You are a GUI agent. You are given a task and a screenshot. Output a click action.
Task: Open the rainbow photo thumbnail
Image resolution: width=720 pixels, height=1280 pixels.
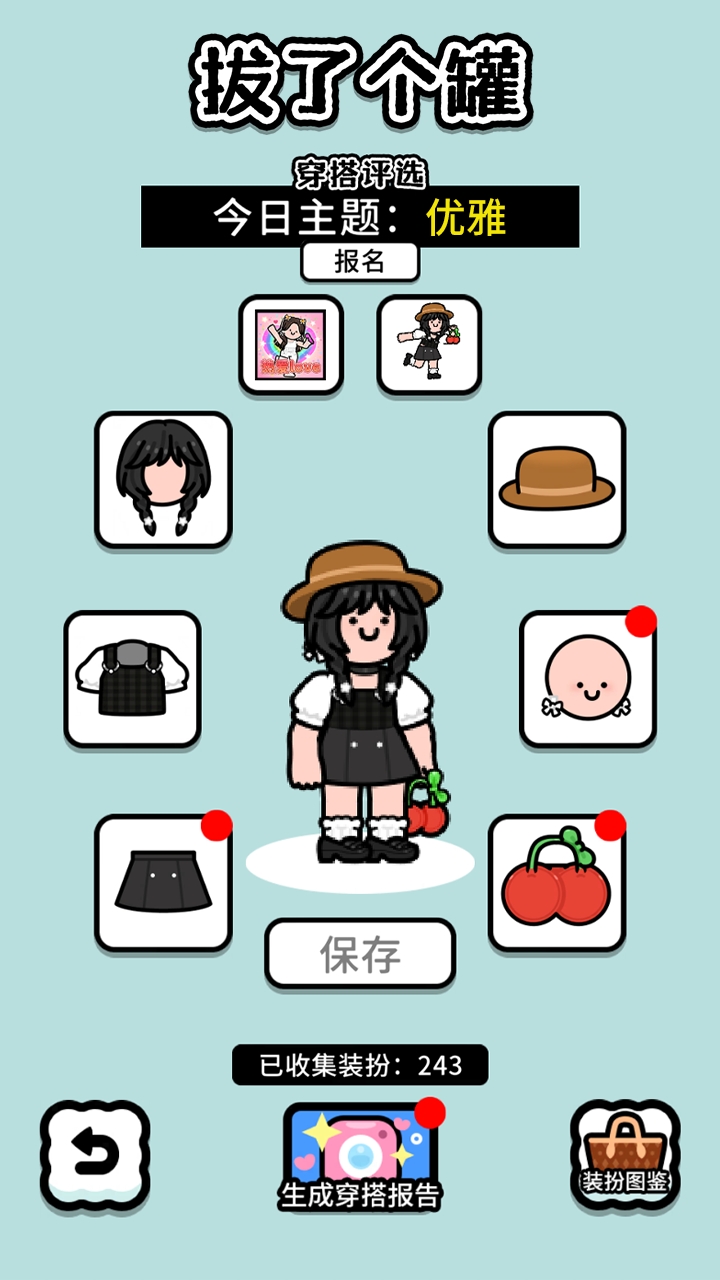pyautogui.click(x=289, y=344)
